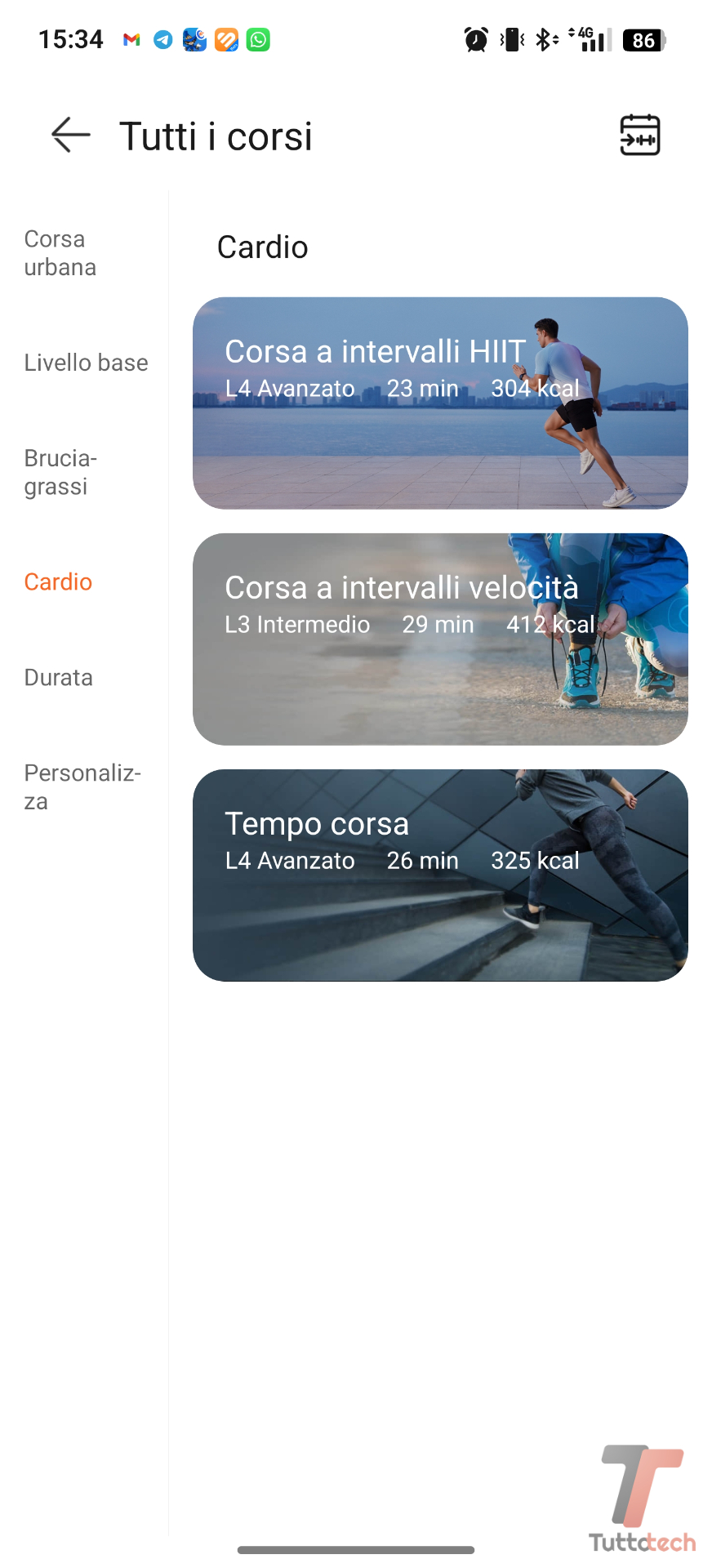Open the Tempo corsa course
This screenshot has height=1568, width=712.
(439, 875)
